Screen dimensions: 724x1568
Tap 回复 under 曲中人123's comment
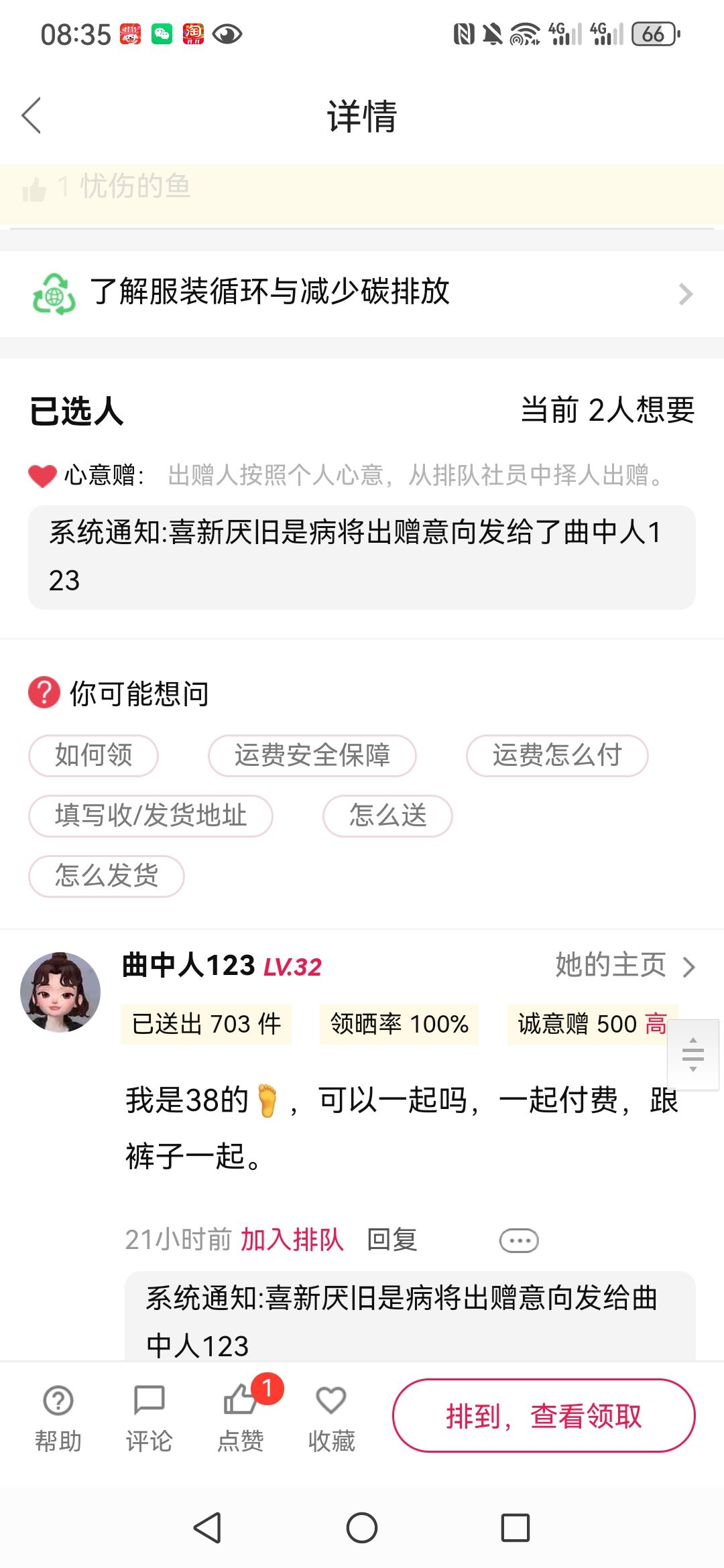tap(392, 1240)
